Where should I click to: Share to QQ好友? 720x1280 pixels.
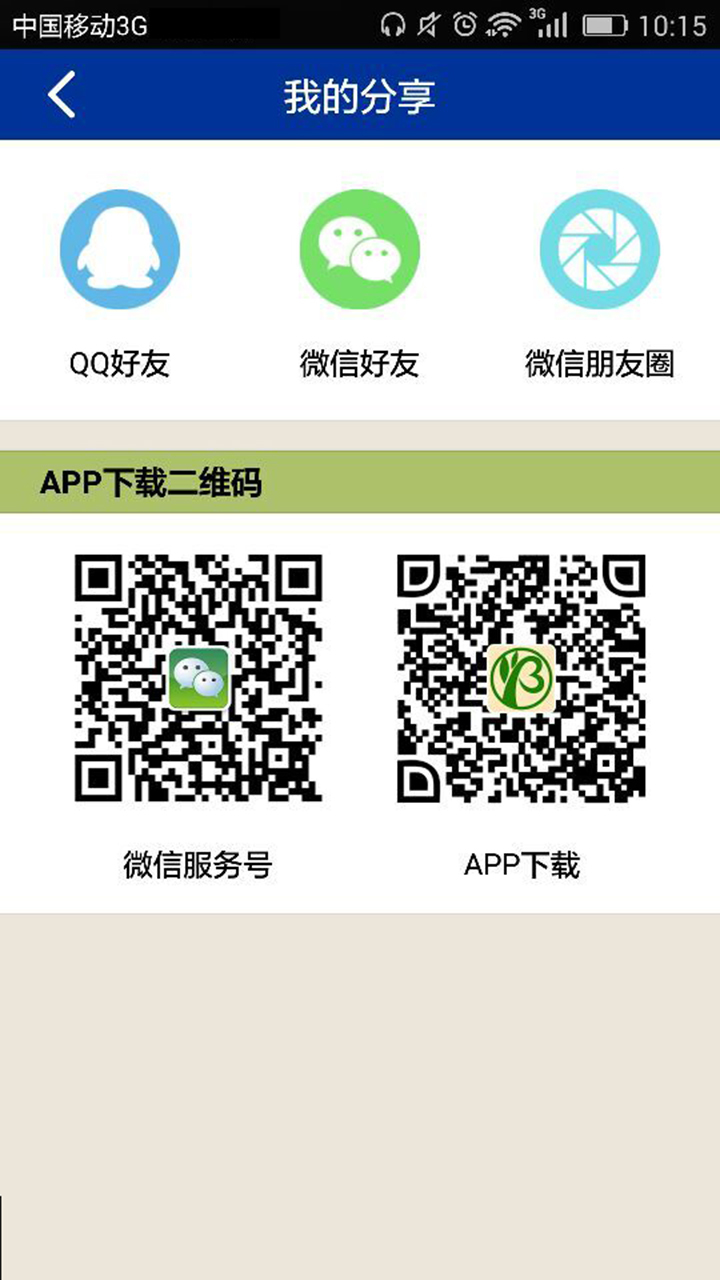[x=120, y=250]
